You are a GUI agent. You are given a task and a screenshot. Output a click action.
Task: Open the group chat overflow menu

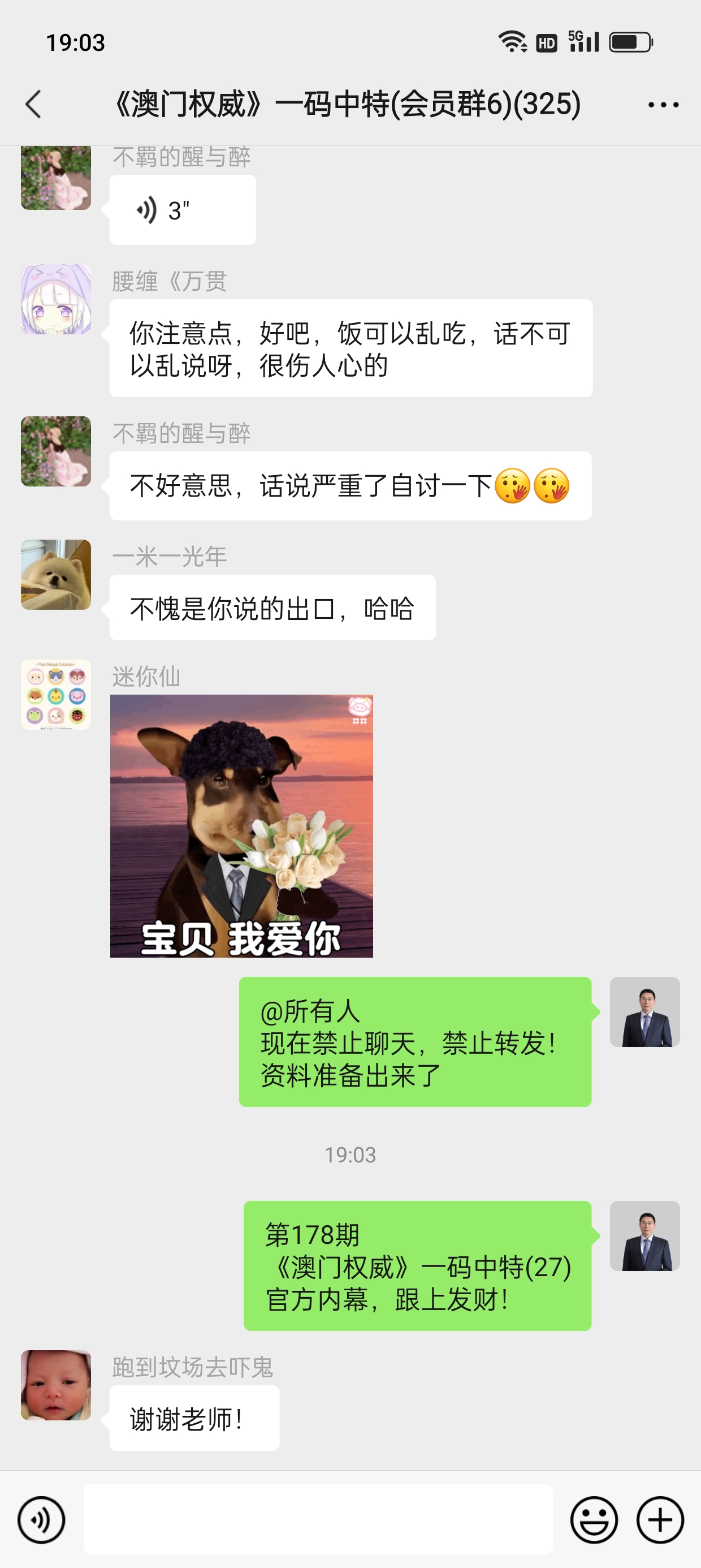pos(663,105)
